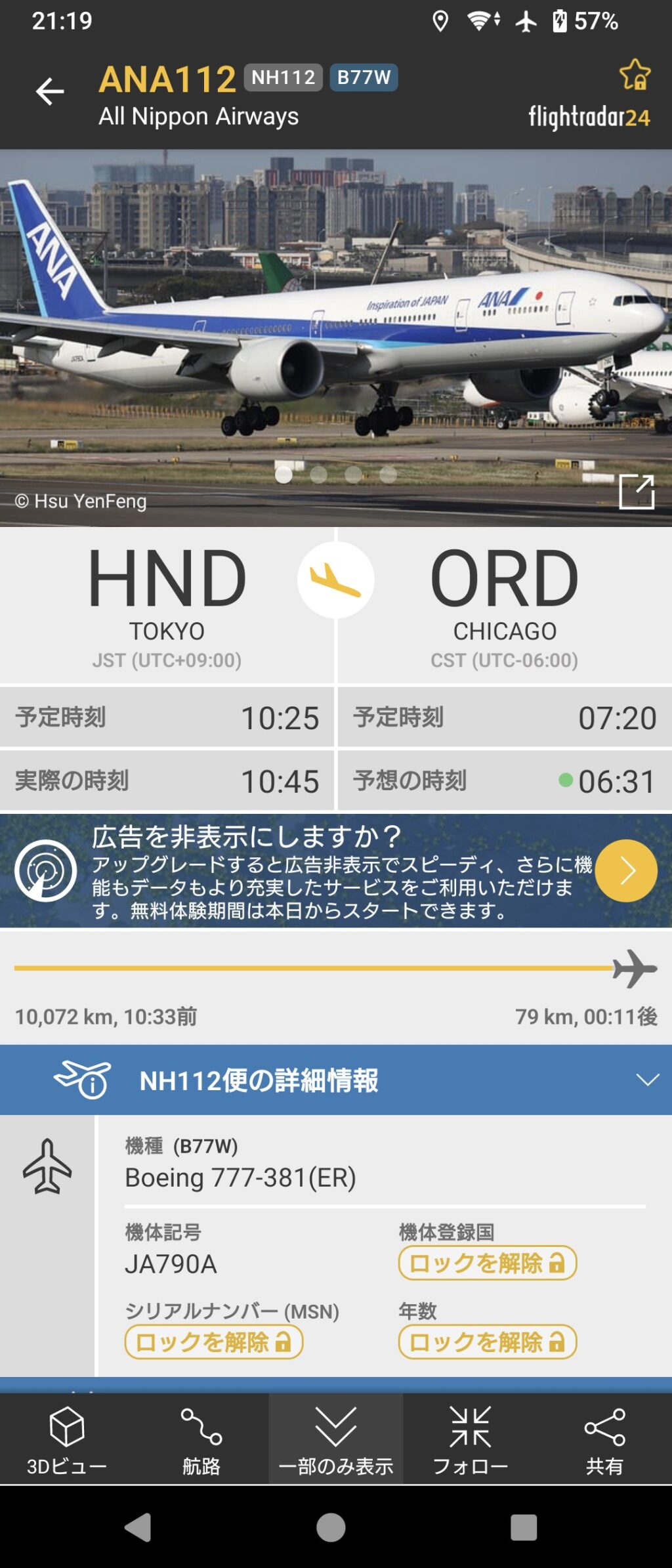
Task: Tap the star favorite icon
Action: point(635,74)
